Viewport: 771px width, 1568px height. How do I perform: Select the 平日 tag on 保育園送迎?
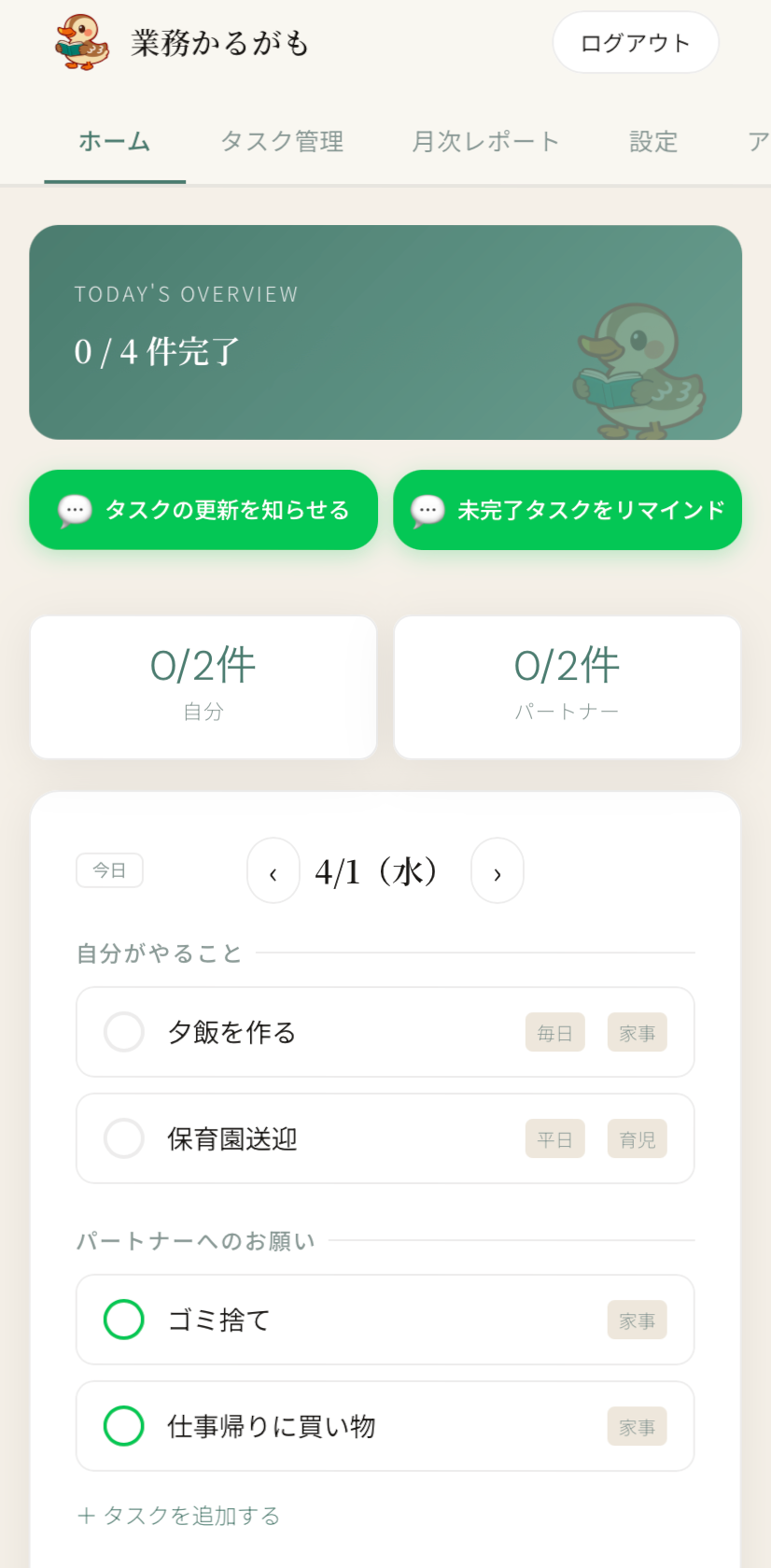[x=554, y=1138]
